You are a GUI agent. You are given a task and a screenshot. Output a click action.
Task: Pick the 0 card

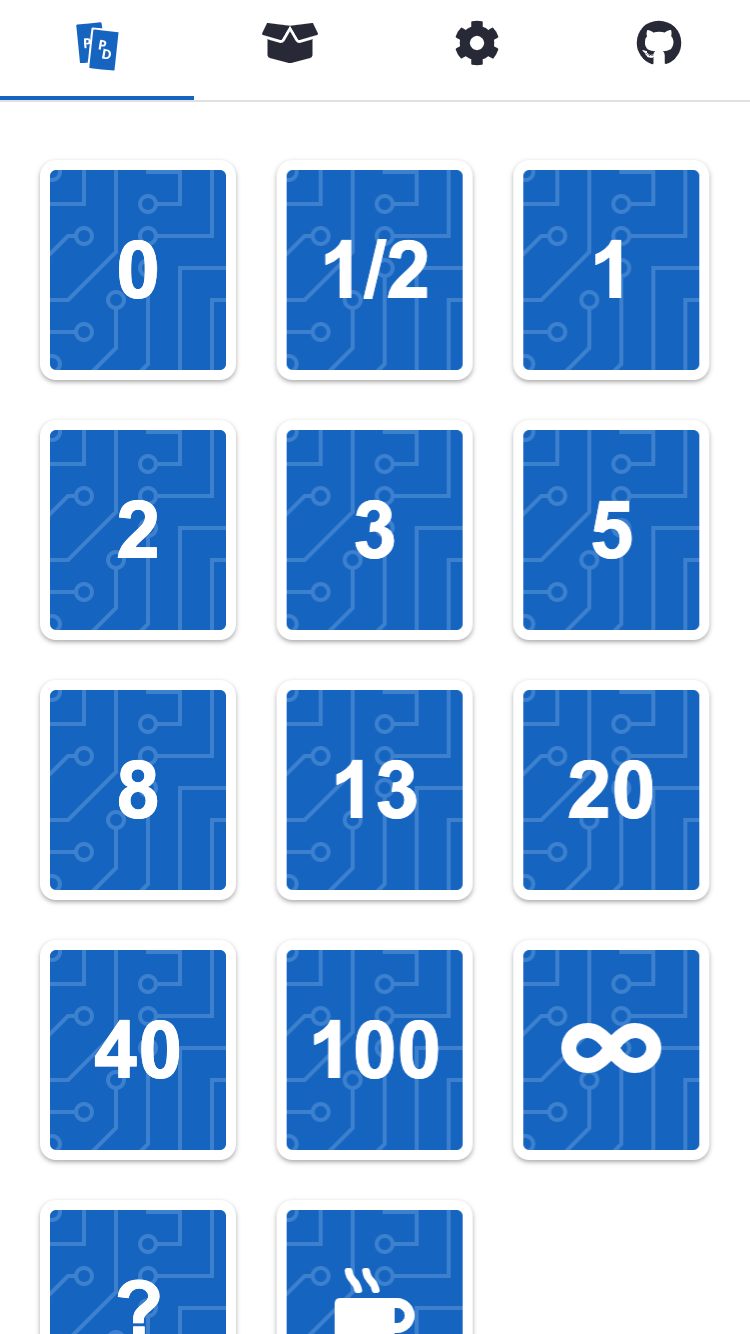click(138, 270)
